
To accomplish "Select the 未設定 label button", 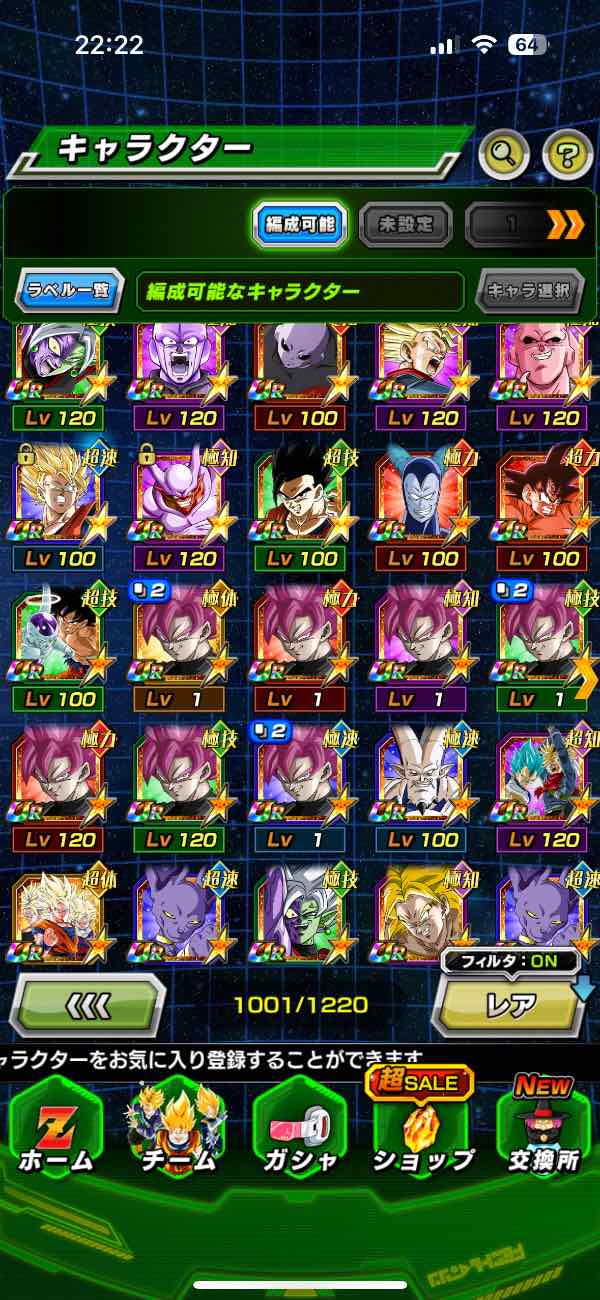I will [405, 225].
